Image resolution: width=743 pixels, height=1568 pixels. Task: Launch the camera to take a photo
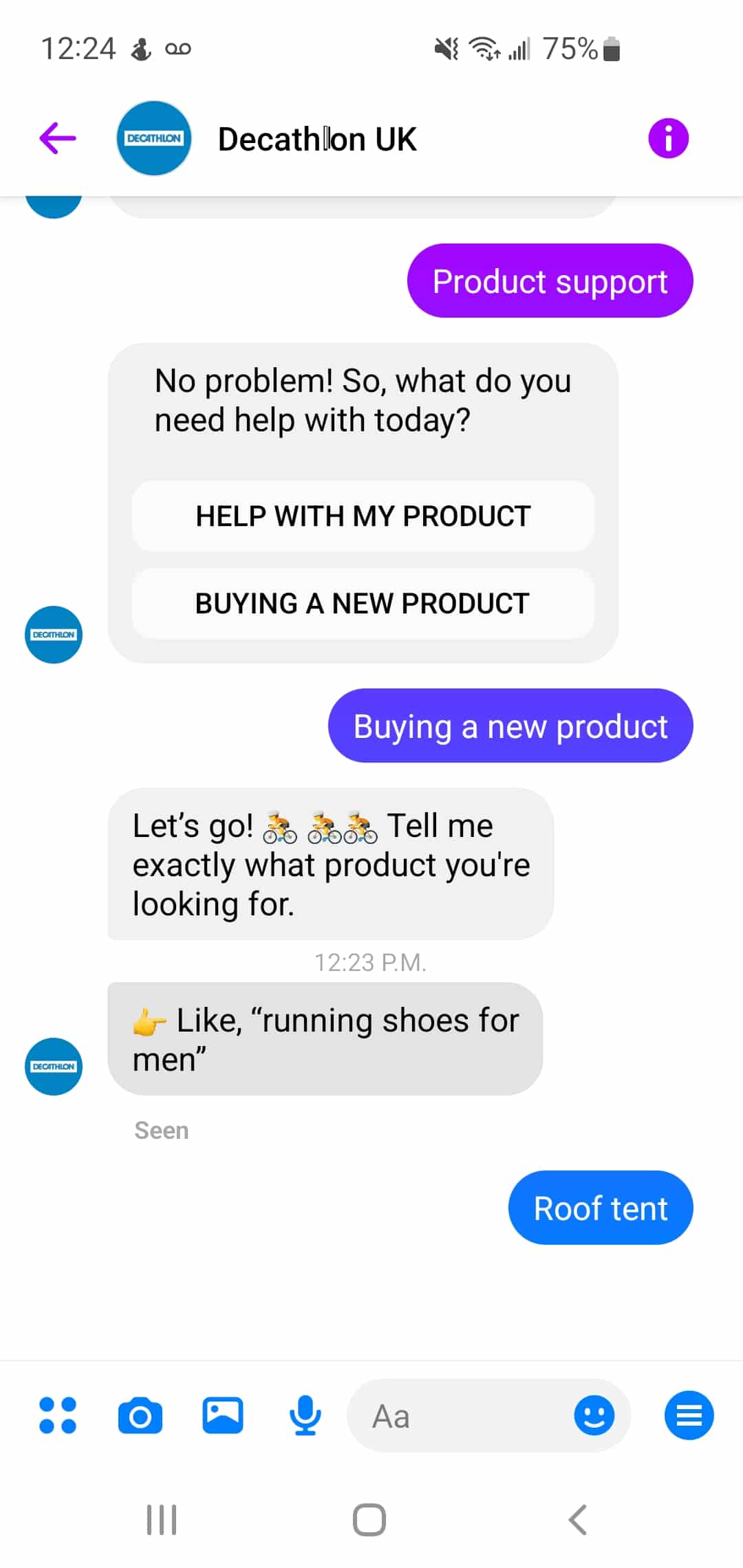pyautogui.click(x=140, y=1415)
